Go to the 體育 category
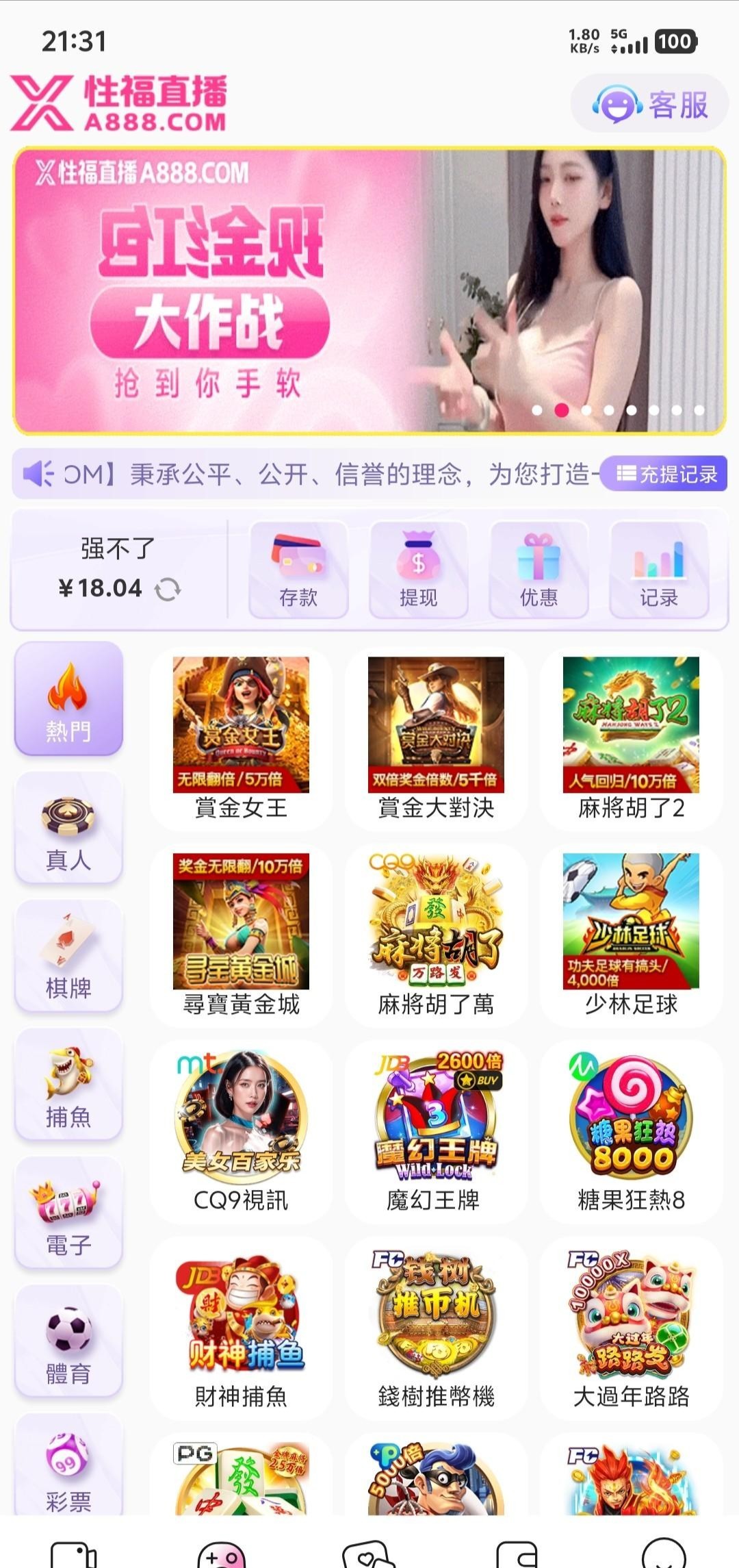Screen dimensions: 739x1568 (68, 1341)
